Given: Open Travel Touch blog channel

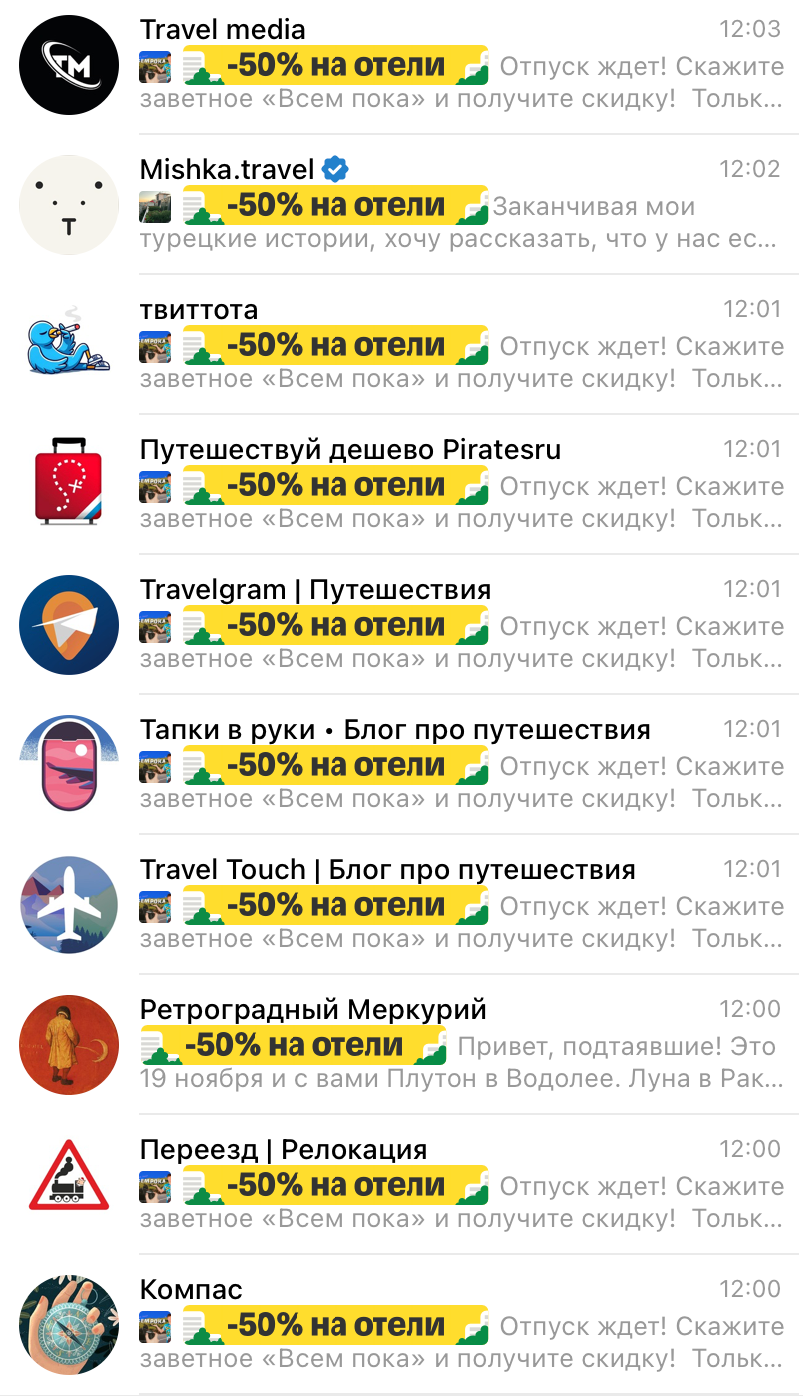Looking at the screenshot, I should pos(401,905).
